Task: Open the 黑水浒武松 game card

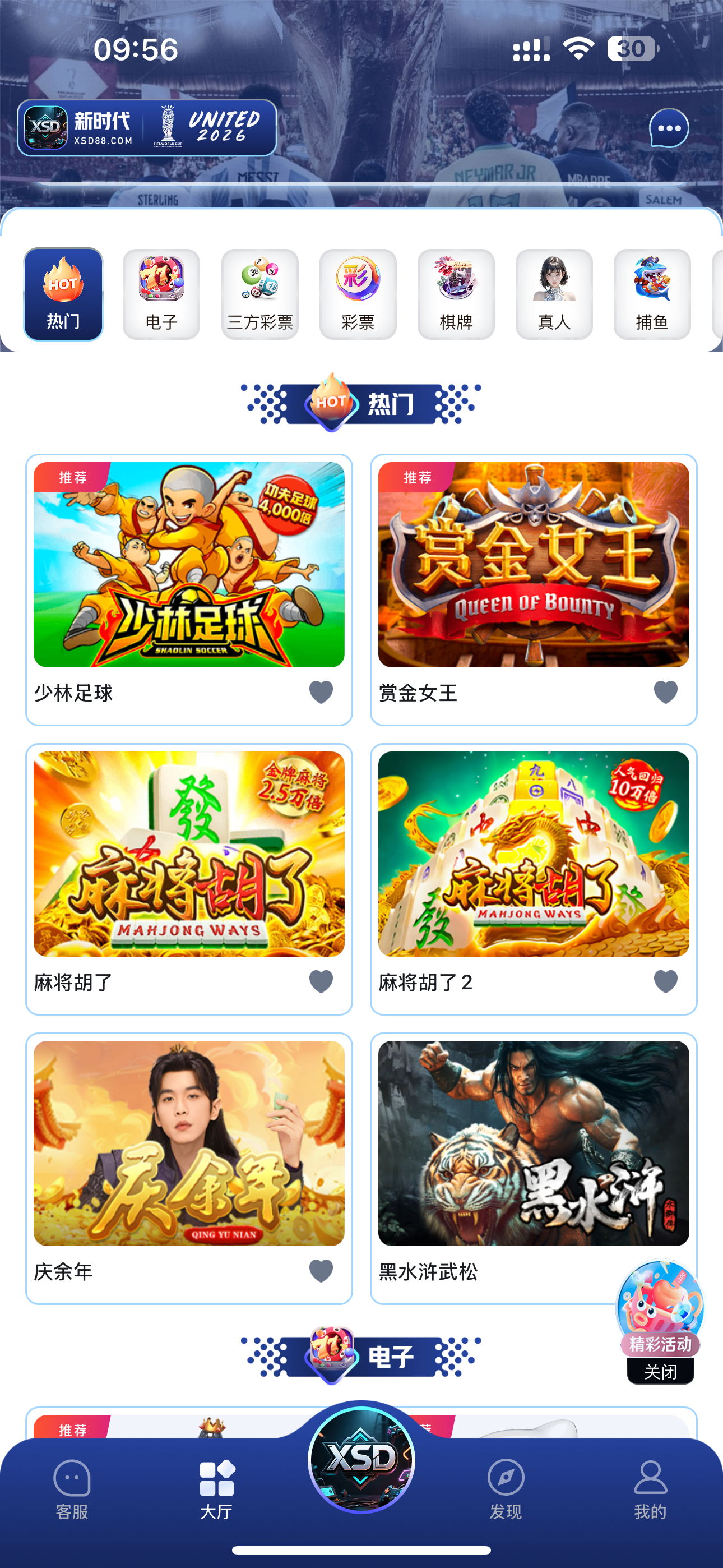Action: pyautogui.click(x=533, y=1143)
